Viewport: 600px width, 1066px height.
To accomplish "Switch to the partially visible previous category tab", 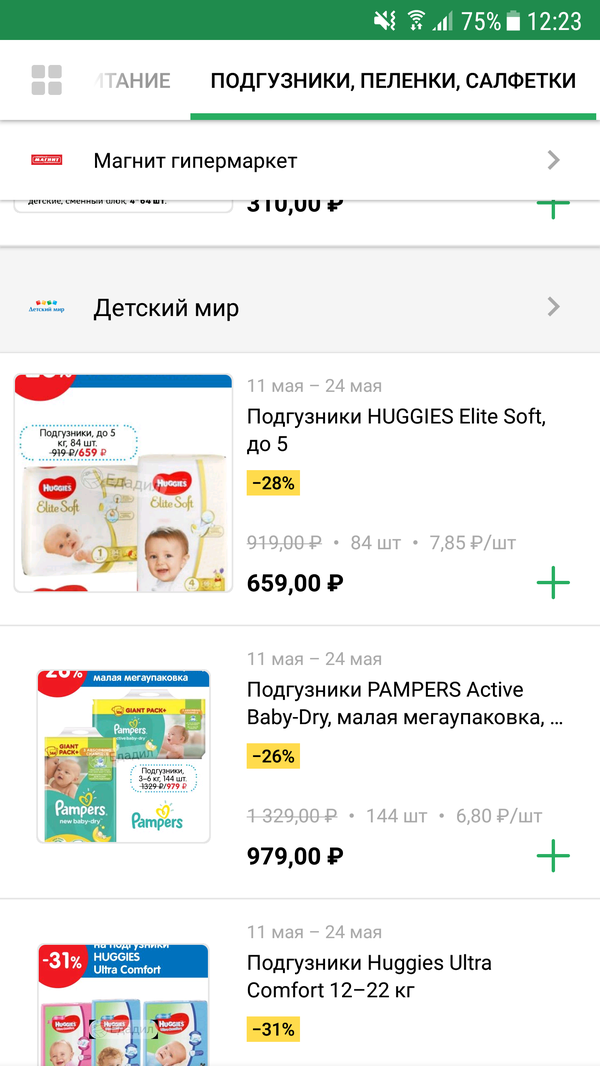I will [x=132, y=81].
